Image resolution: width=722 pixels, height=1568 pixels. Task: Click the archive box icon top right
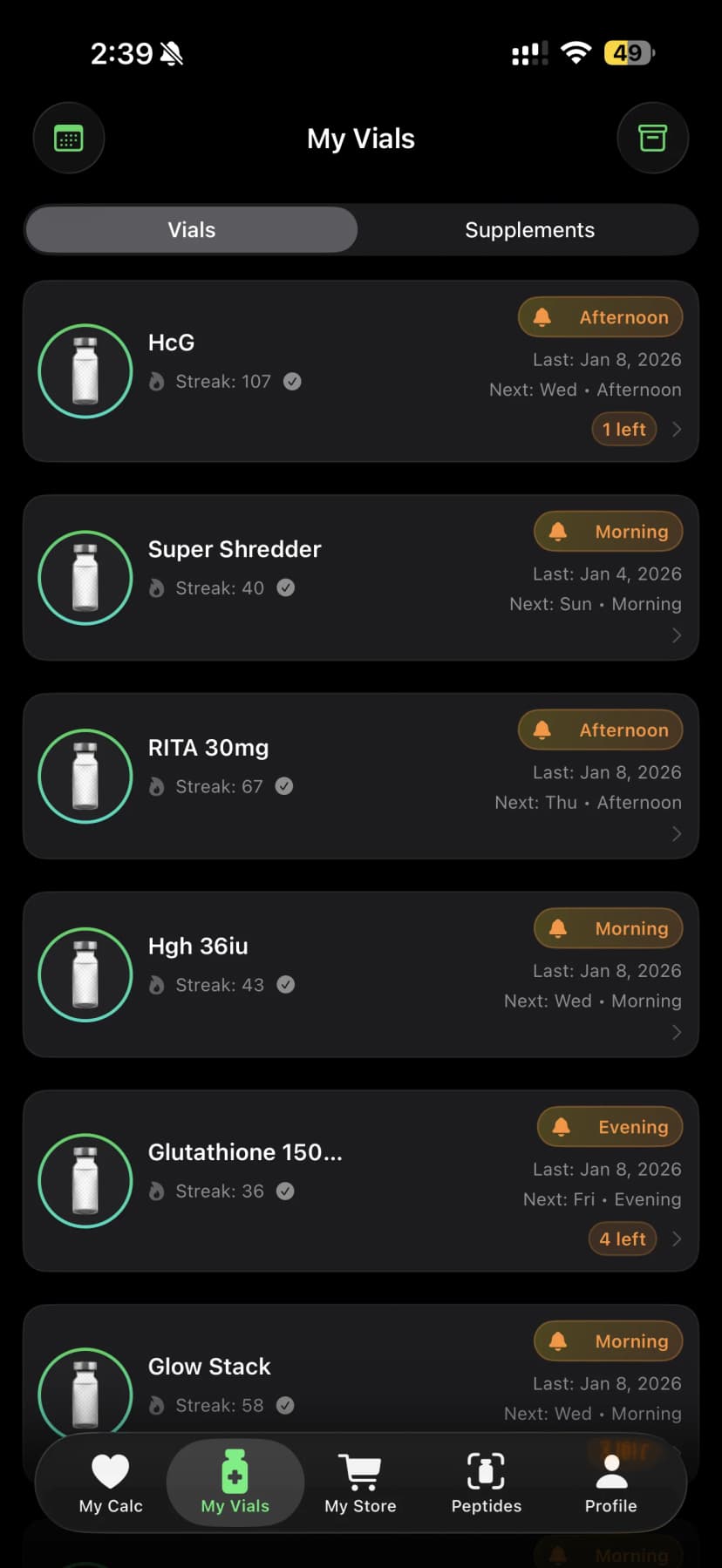tap(652, 138)
